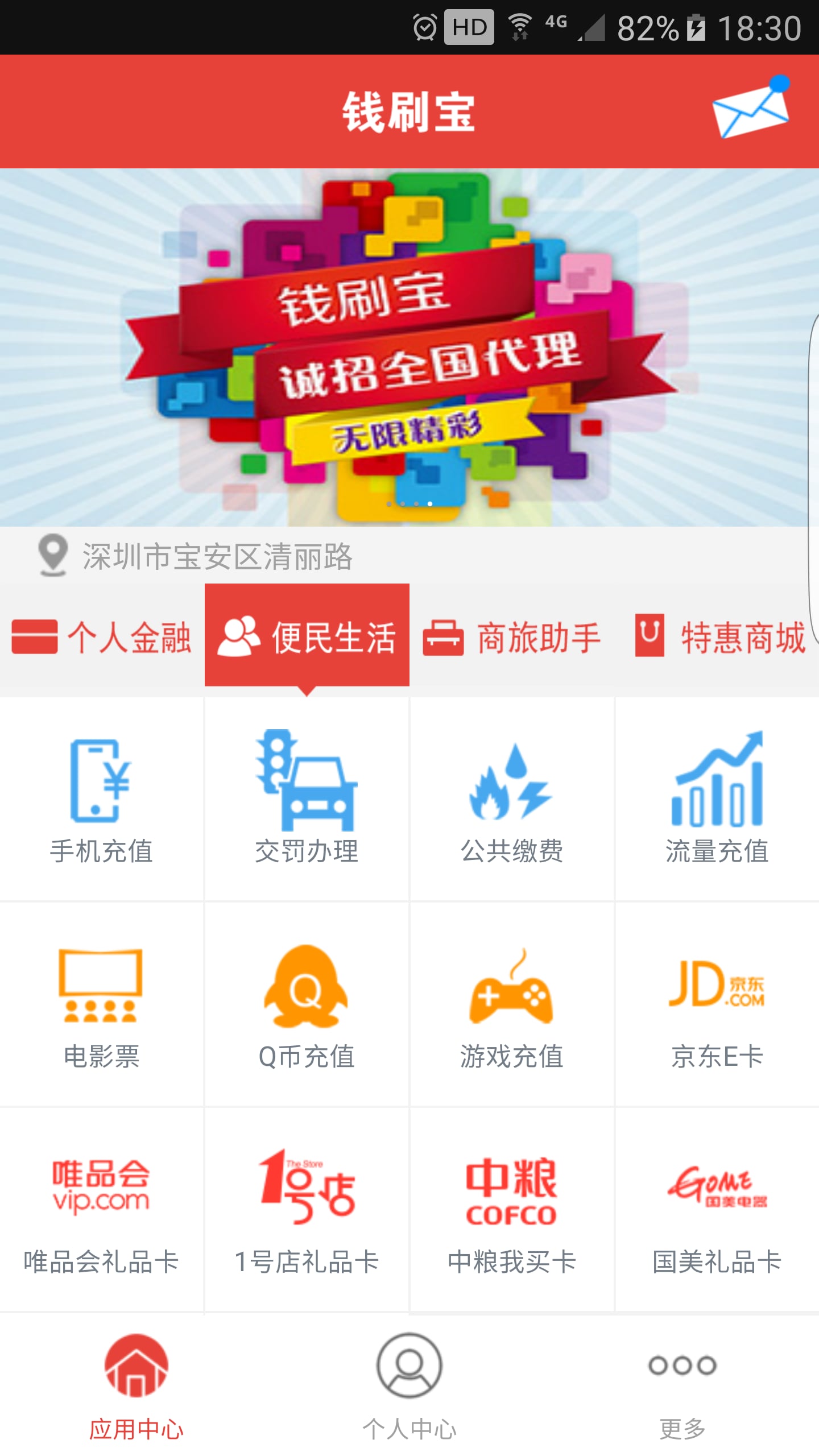This screenshot has height=1456, width=819.
Task: Open 公共缴费 utility payments
Action: (x=511, y=799)
